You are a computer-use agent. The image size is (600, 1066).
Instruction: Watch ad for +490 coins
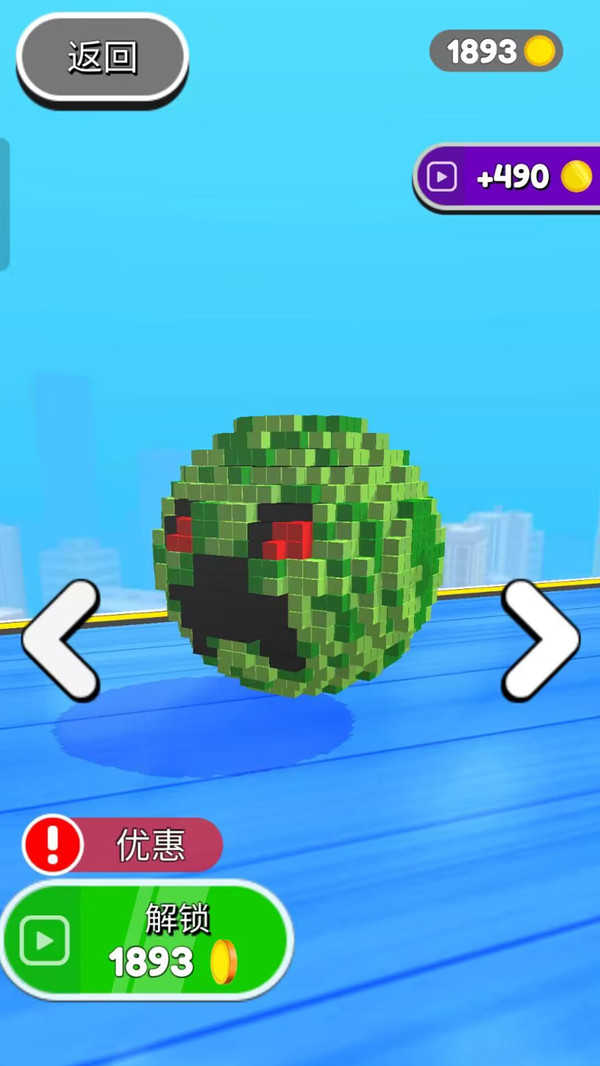pos(508,177)
